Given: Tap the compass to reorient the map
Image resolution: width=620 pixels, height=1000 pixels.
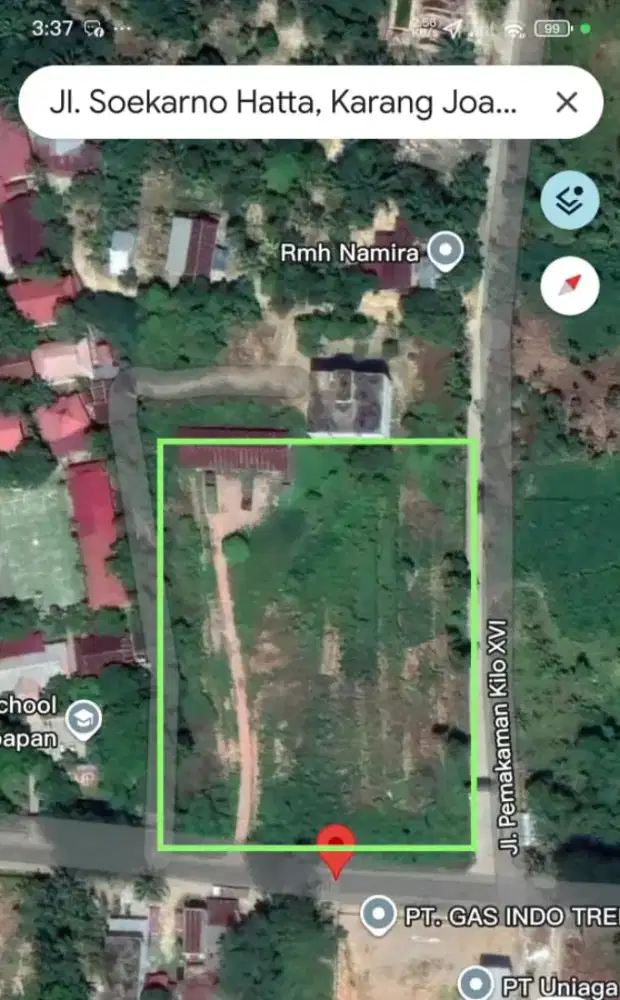Looking at the screenshot, I should pyautogui.click(x=570, y=288).
